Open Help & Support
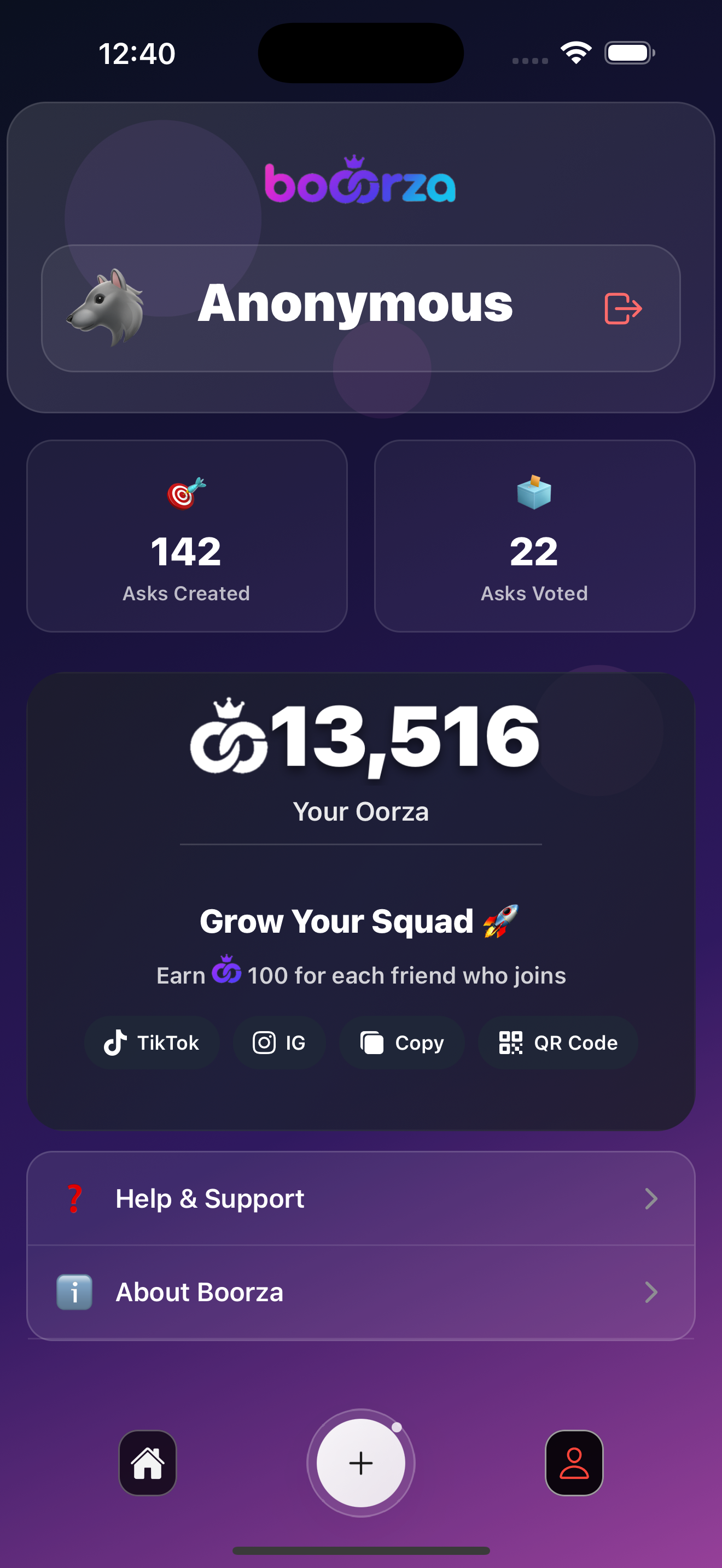The image size is (722, 1568). [x=360, y=1198]
